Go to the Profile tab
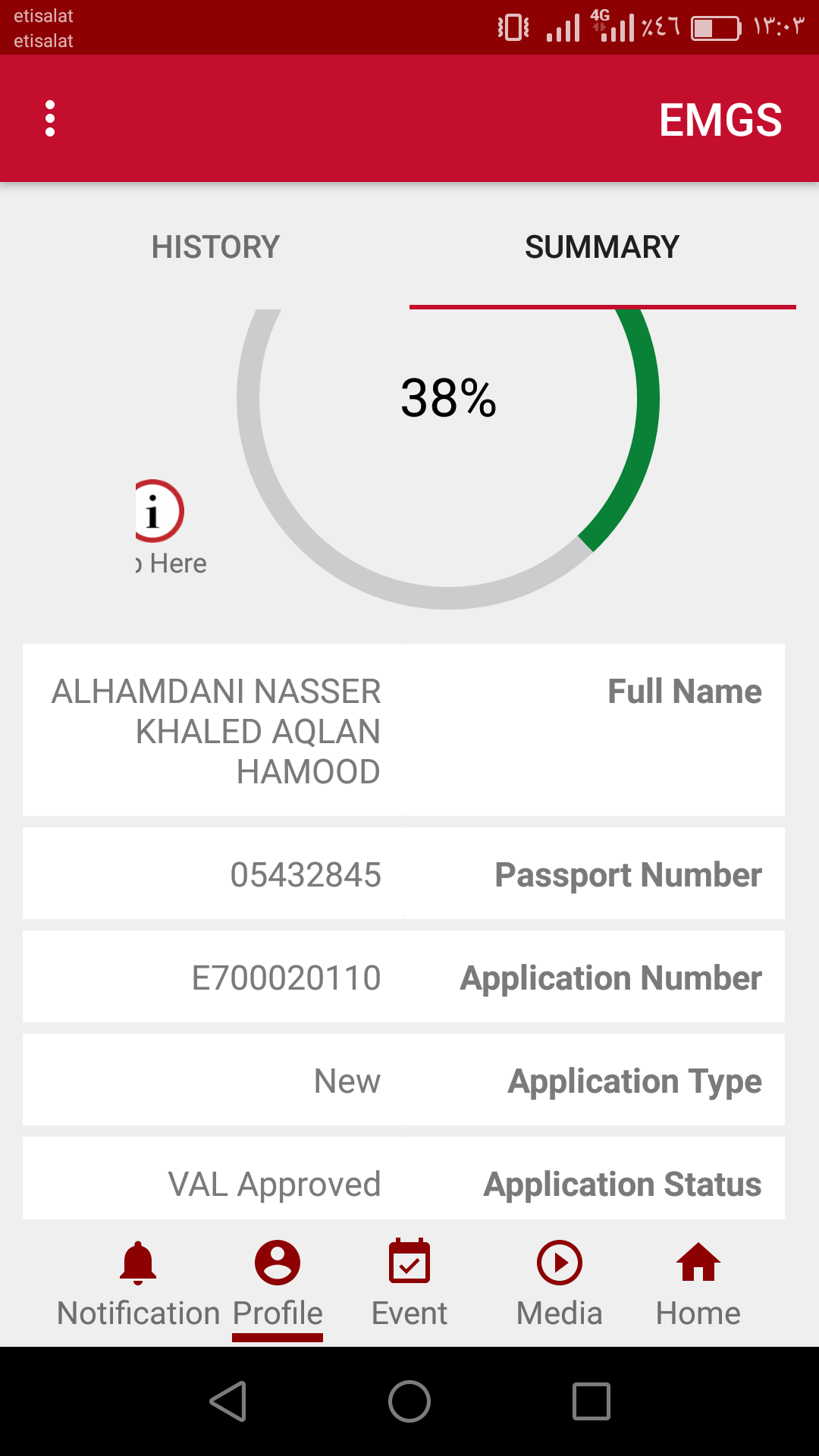 click(278, 1283)
